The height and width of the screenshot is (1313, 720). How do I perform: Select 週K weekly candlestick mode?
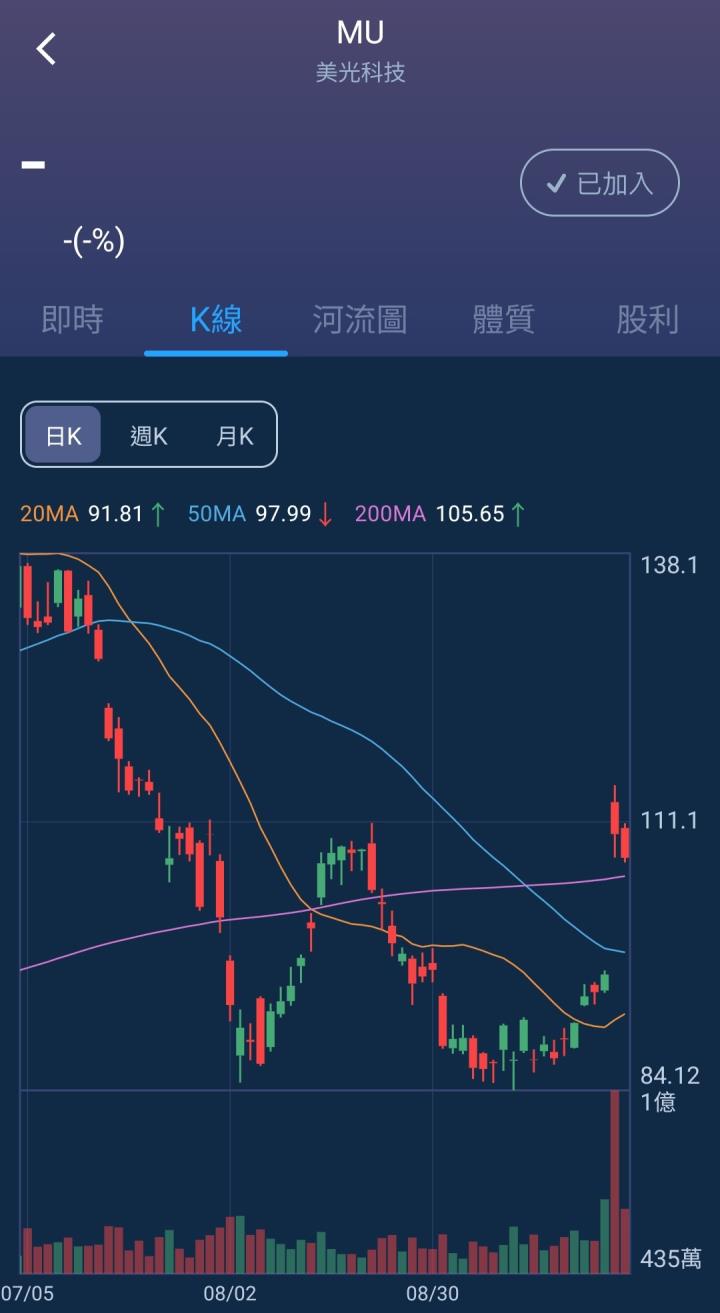[147, 434]
